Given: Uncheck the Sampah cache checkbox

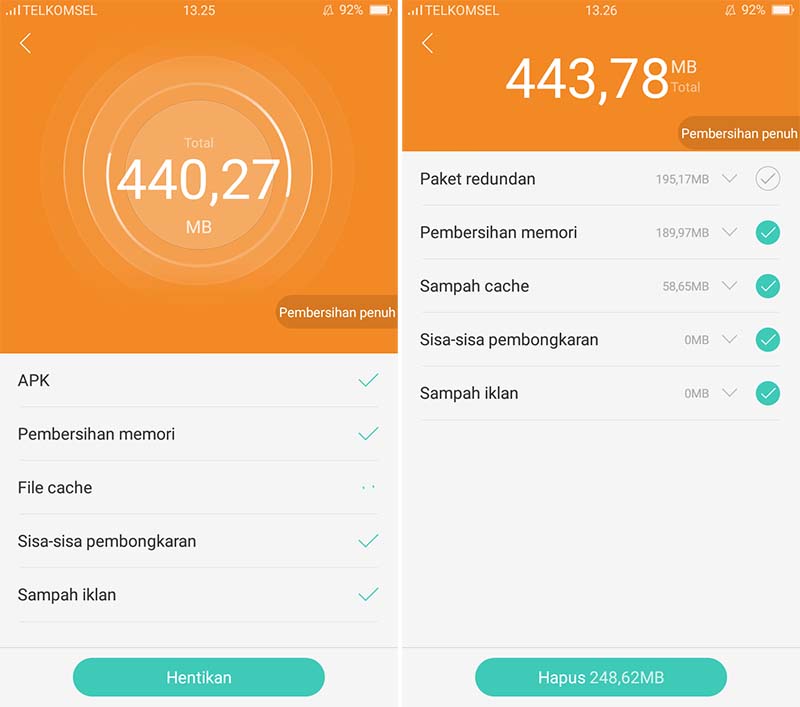Looking at the screenshot, I should tap(767, 286).
